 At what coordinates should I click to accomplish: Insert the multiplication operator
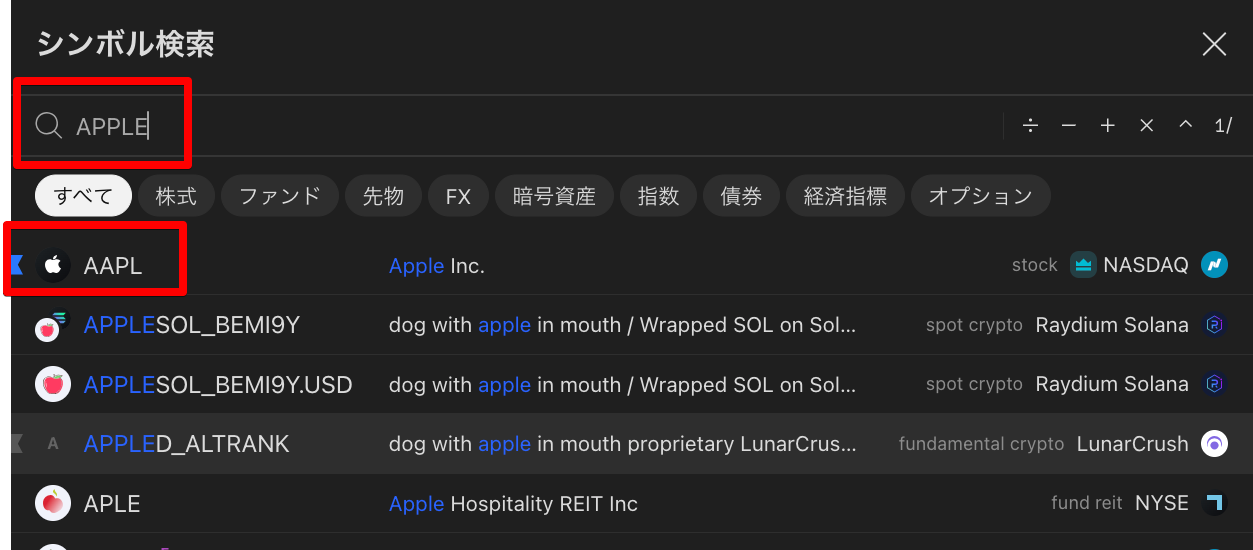(1147, 126)
